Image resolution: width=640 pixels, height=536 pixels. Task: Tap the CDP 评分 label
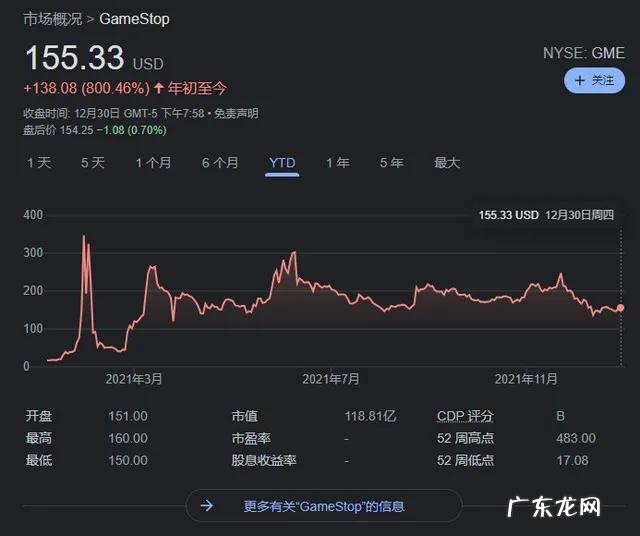465,416
